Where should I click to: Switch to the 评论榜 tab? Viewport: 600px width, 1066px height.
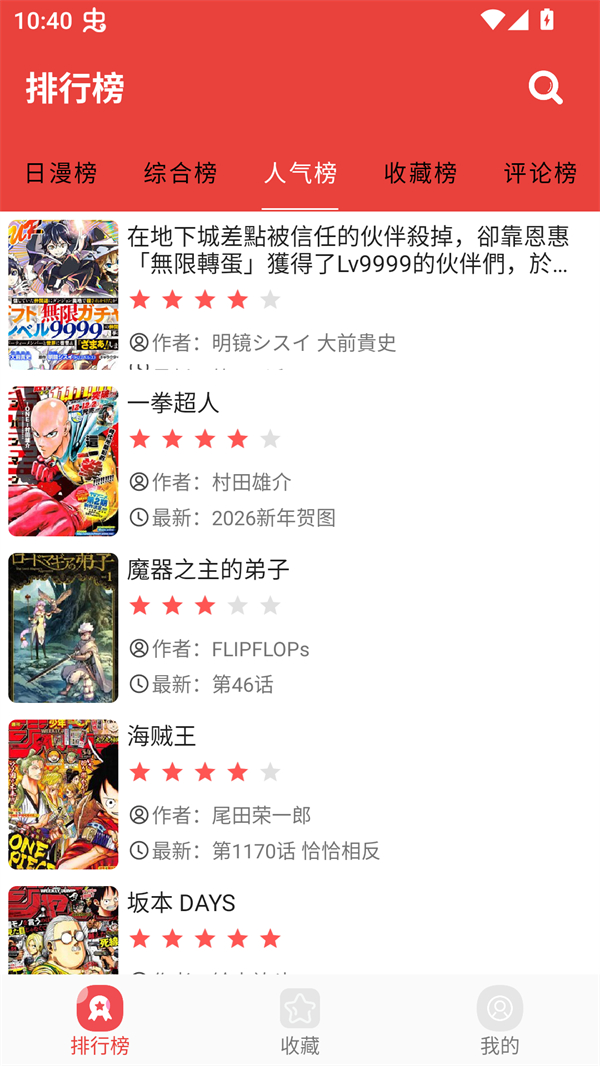click(540, 173)
